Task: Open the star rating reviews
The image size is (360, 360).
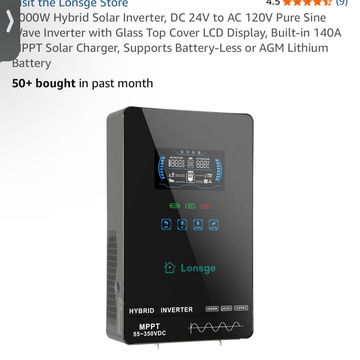Action: point(307,3)
